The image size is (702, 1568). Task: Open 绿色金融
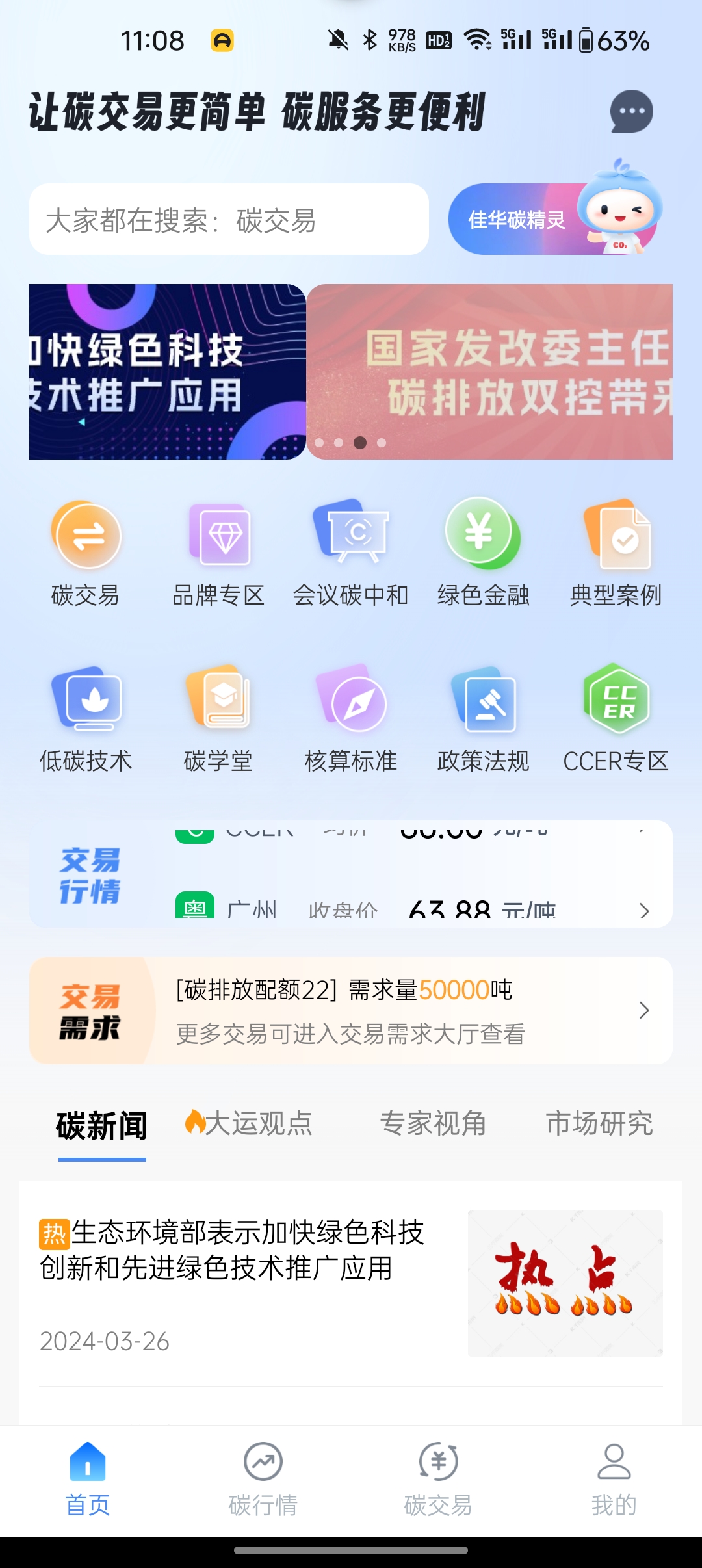(x=484, y=553)
